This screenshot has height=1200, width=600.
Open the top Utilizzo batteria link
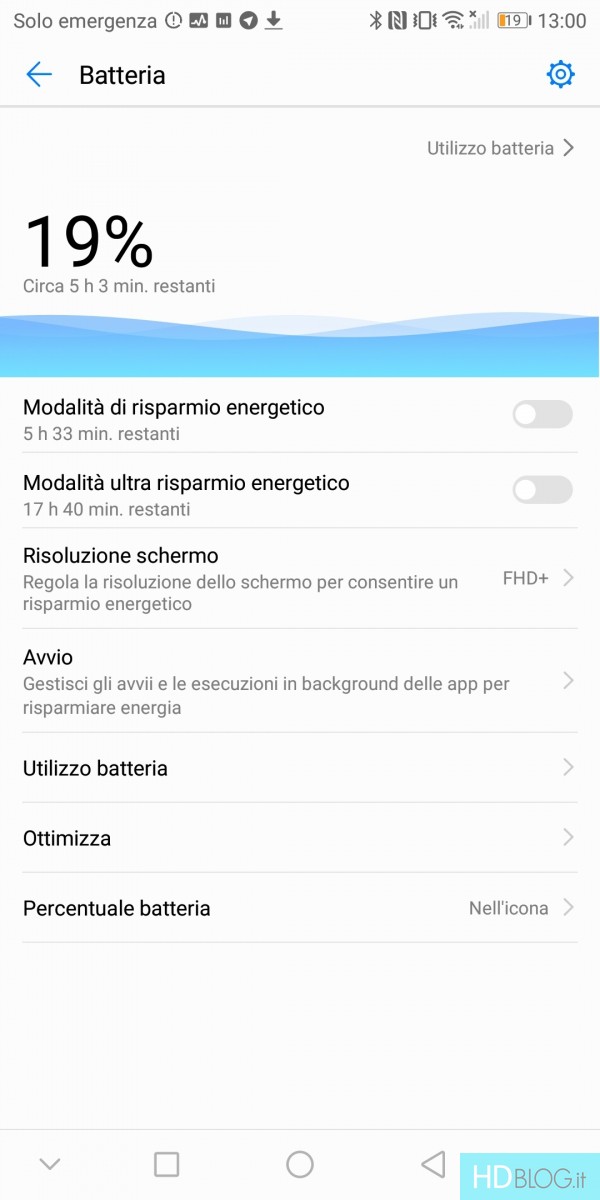(500, 148)
